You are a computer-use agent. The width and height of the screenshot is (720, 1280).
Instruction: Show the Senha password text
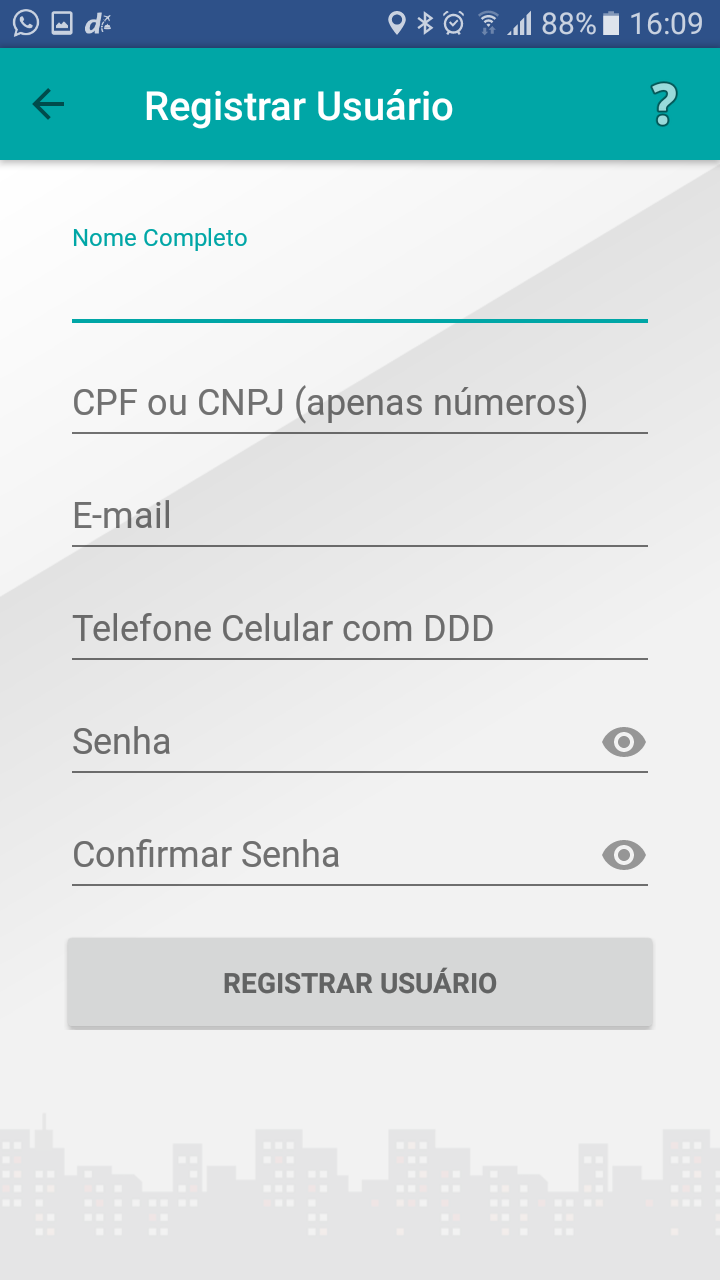click(624, 742)
